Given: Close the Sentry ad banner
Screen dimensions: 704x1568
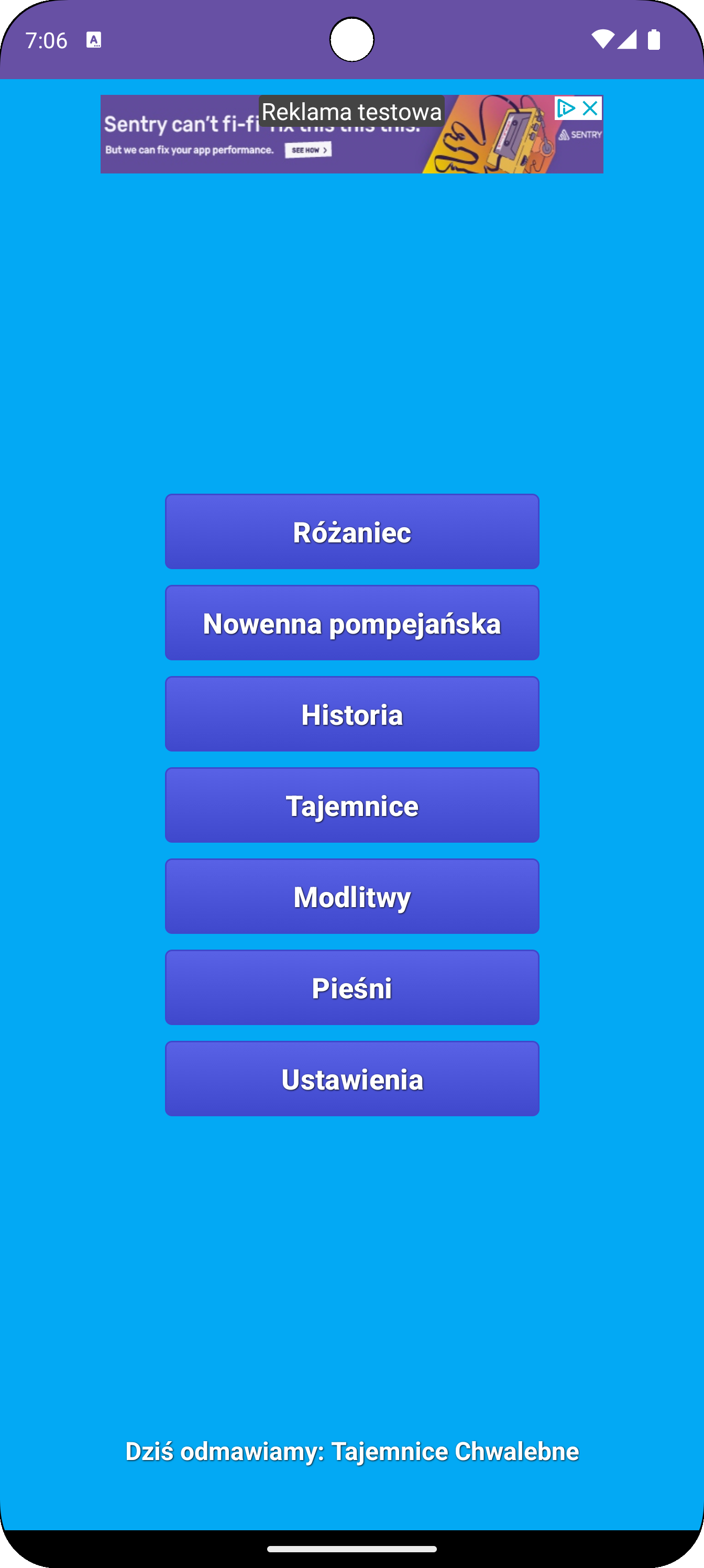Looking at the screenshot, I should pyautogui.click(x=590, y=108).
